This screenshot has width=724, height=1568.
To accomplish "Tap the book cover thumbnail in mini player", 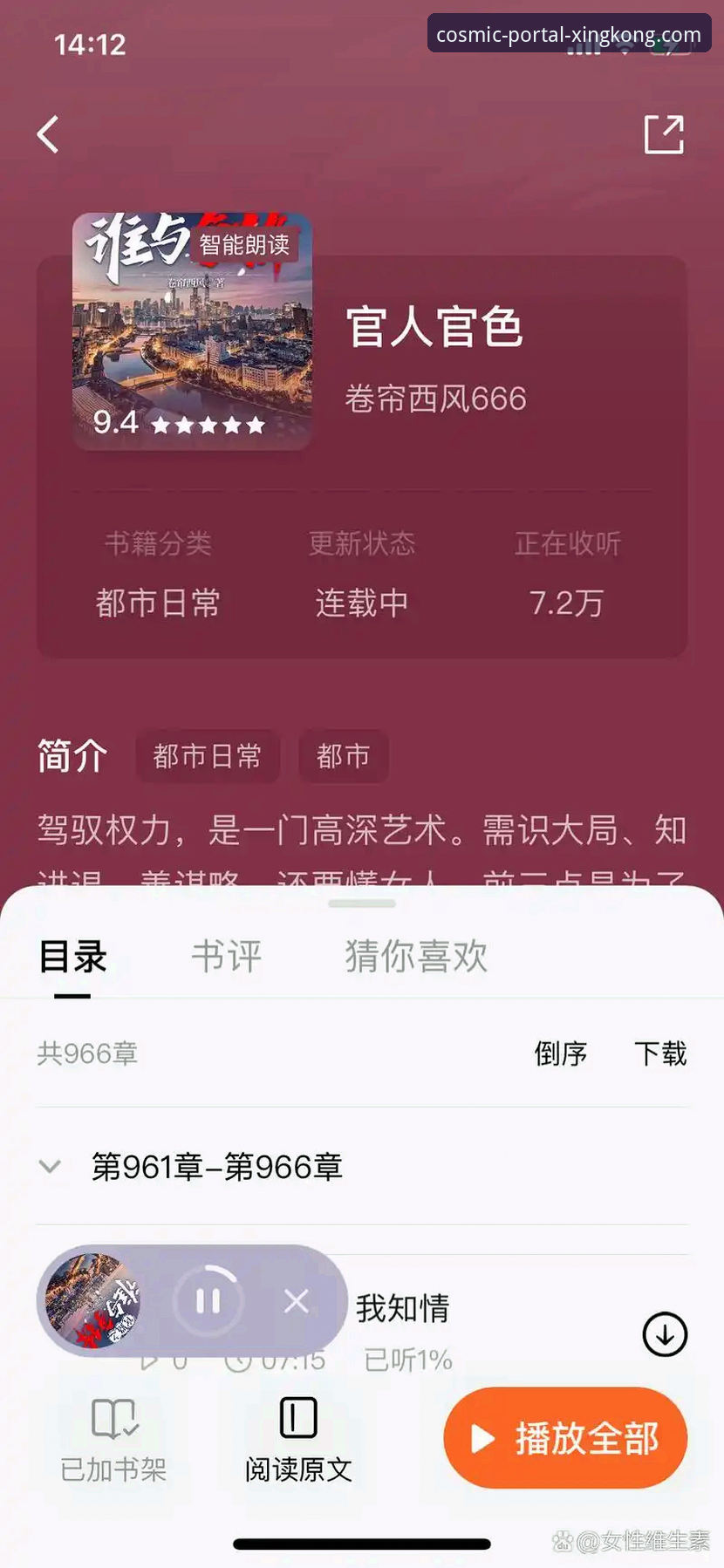I will pos(94,1300).
